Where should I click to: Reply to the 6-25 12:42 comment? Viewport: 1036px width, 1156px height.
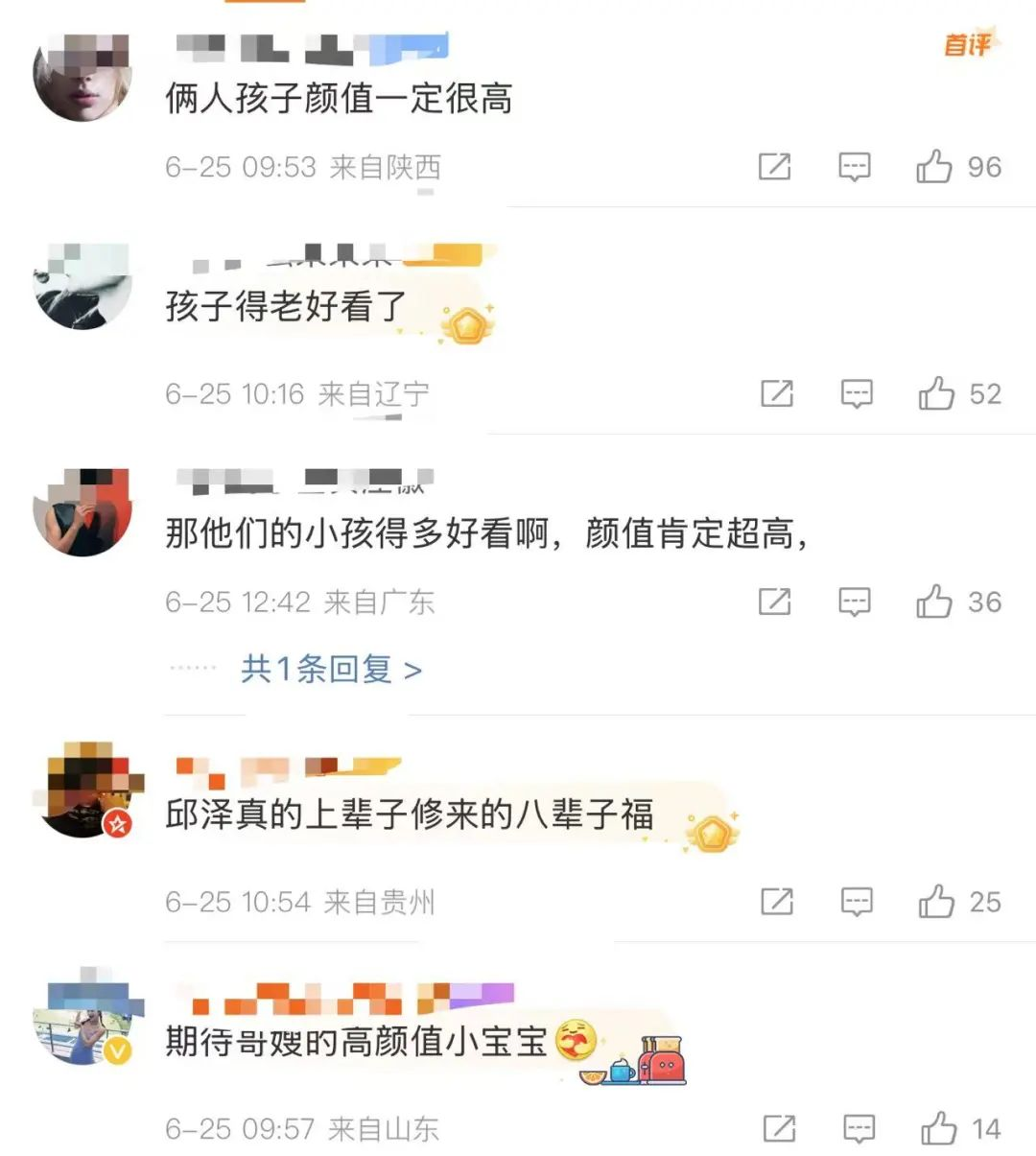click(854, 602)
